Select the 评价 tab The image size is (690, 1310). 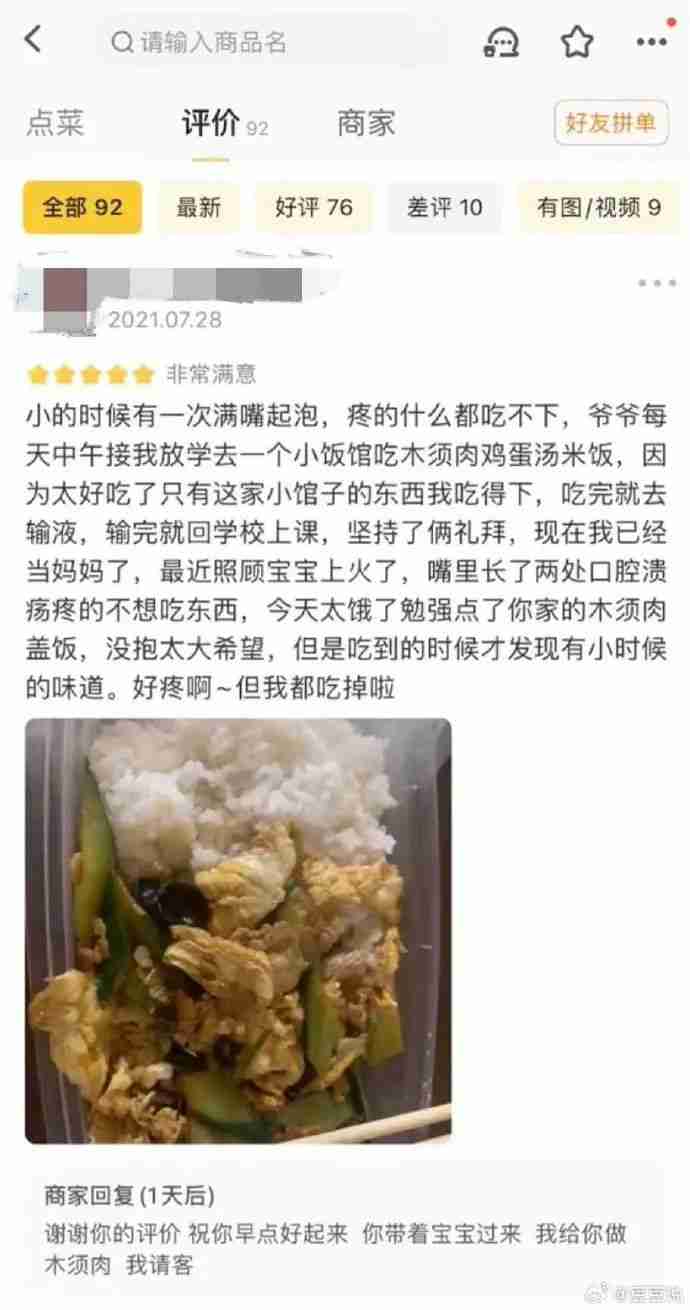point(225,125)
